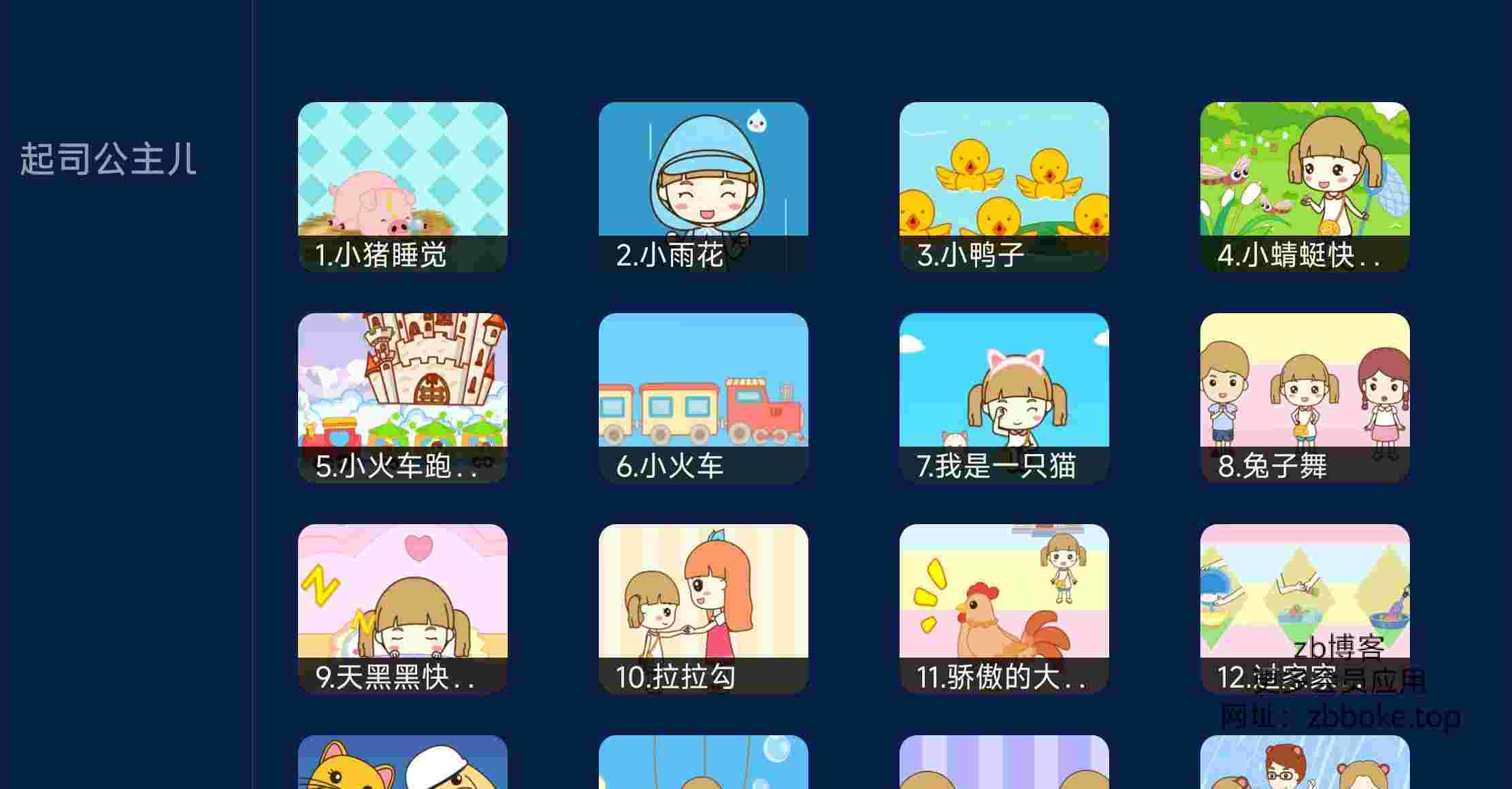Open video 1.小猪睡觉
The width and height of the screenshot is (1512, 789).
(x=402, y=187)
